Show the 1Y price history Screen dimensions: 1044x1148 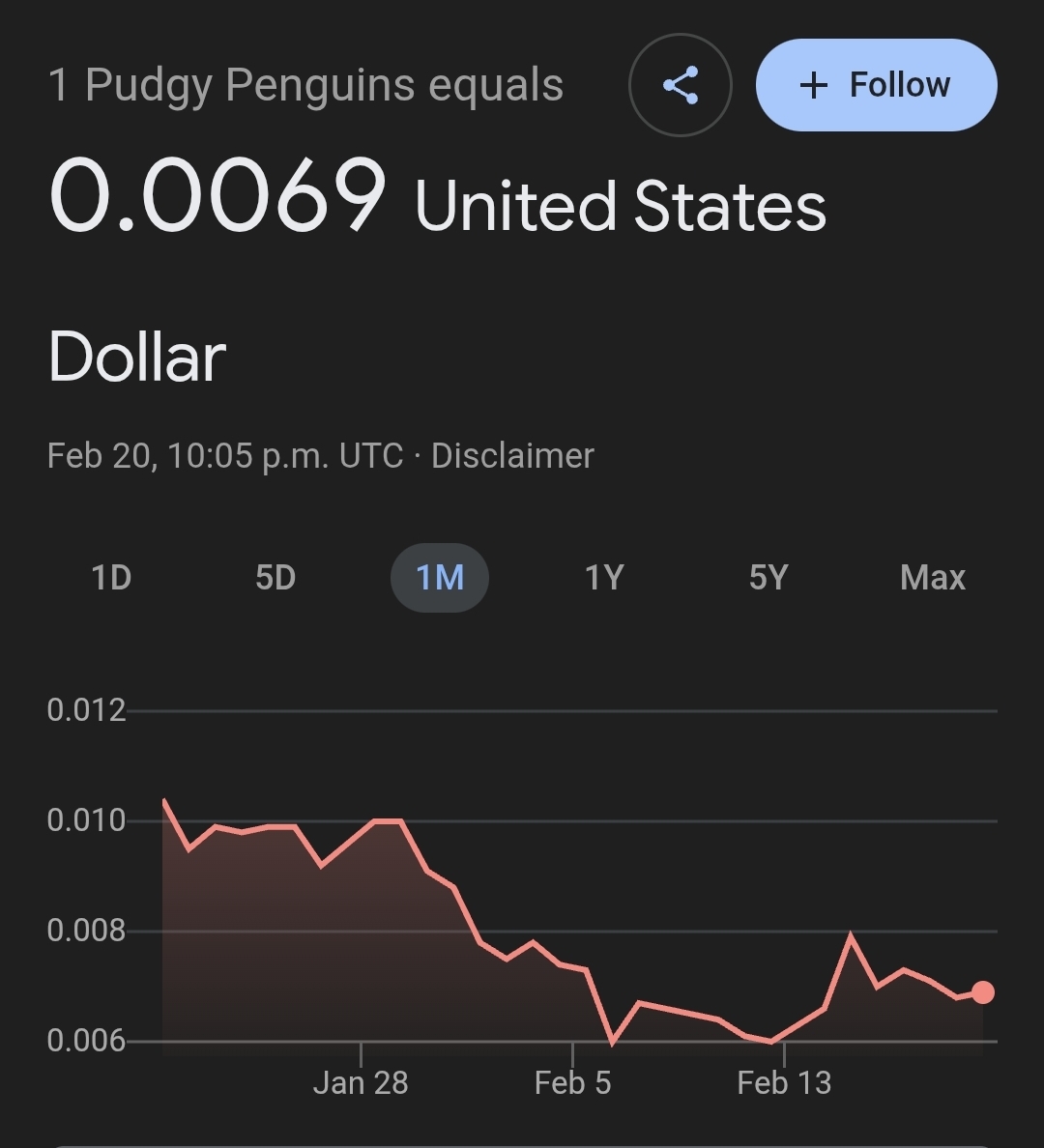(604, 578)
